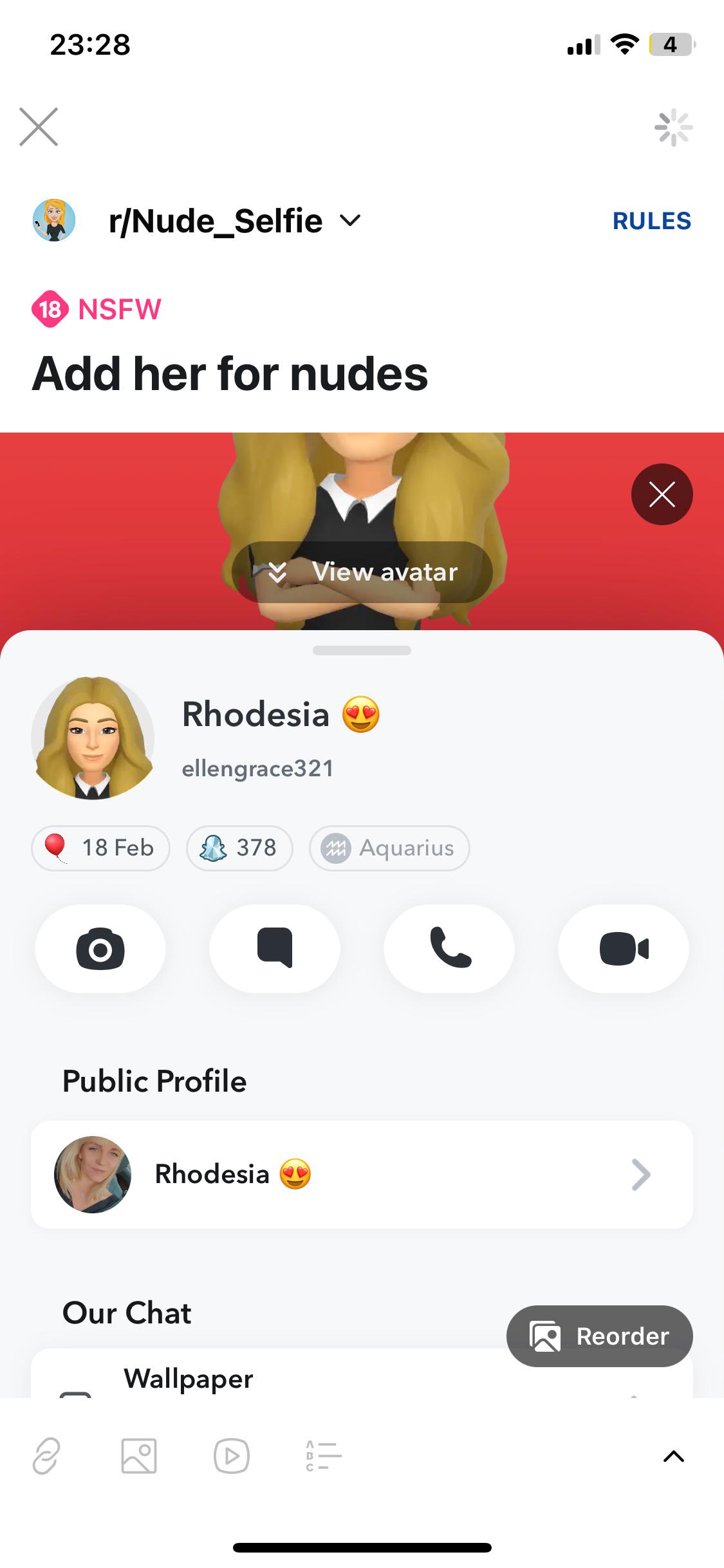The width and height of the screenshot is (724, 1568).
Task: Dismiss the avatar banner with the X
Action: click(662, 494)
